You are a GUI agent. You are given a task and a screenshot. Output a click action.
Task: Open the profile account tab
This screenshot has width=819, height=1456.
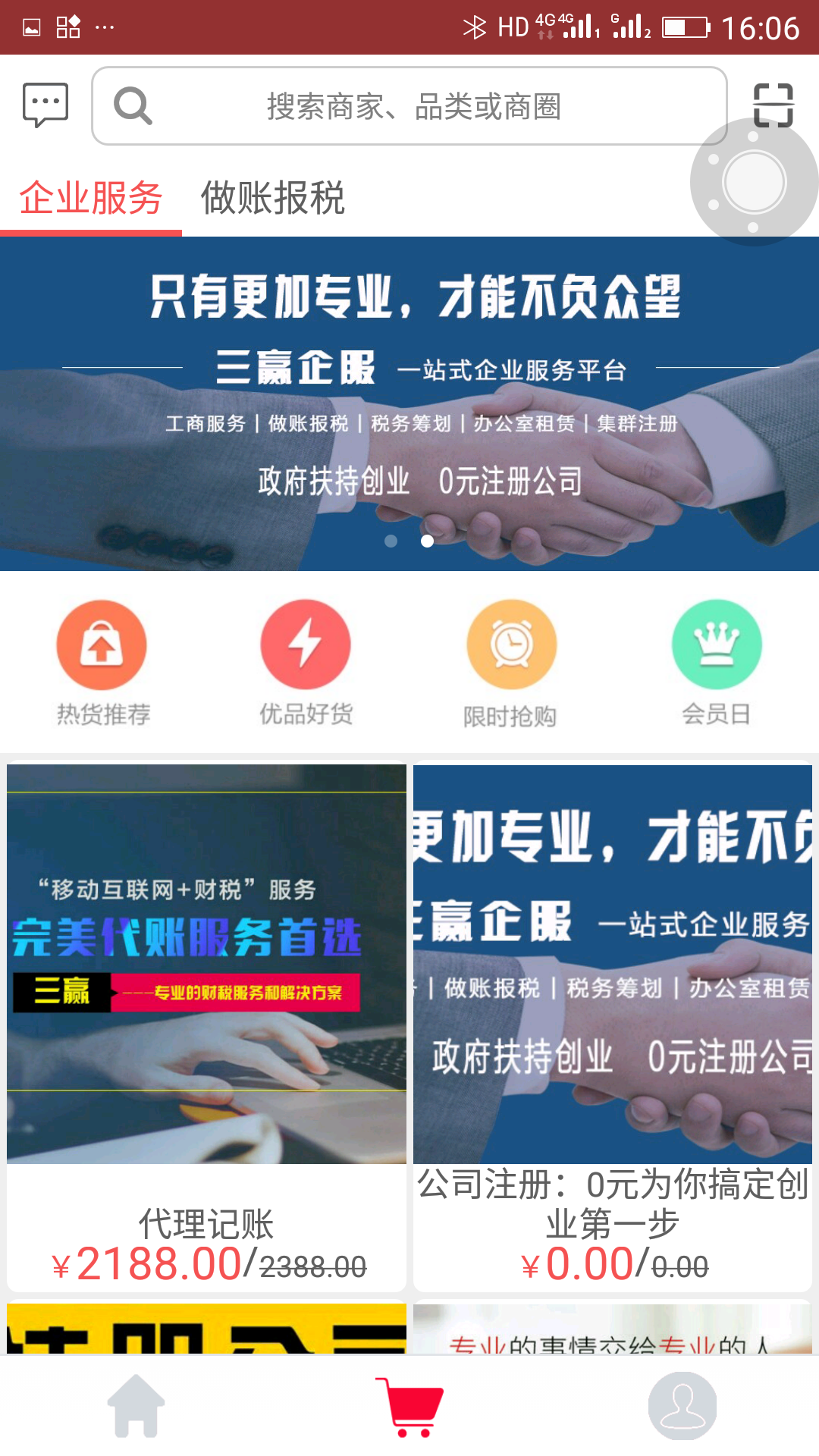pos(682,1405)
